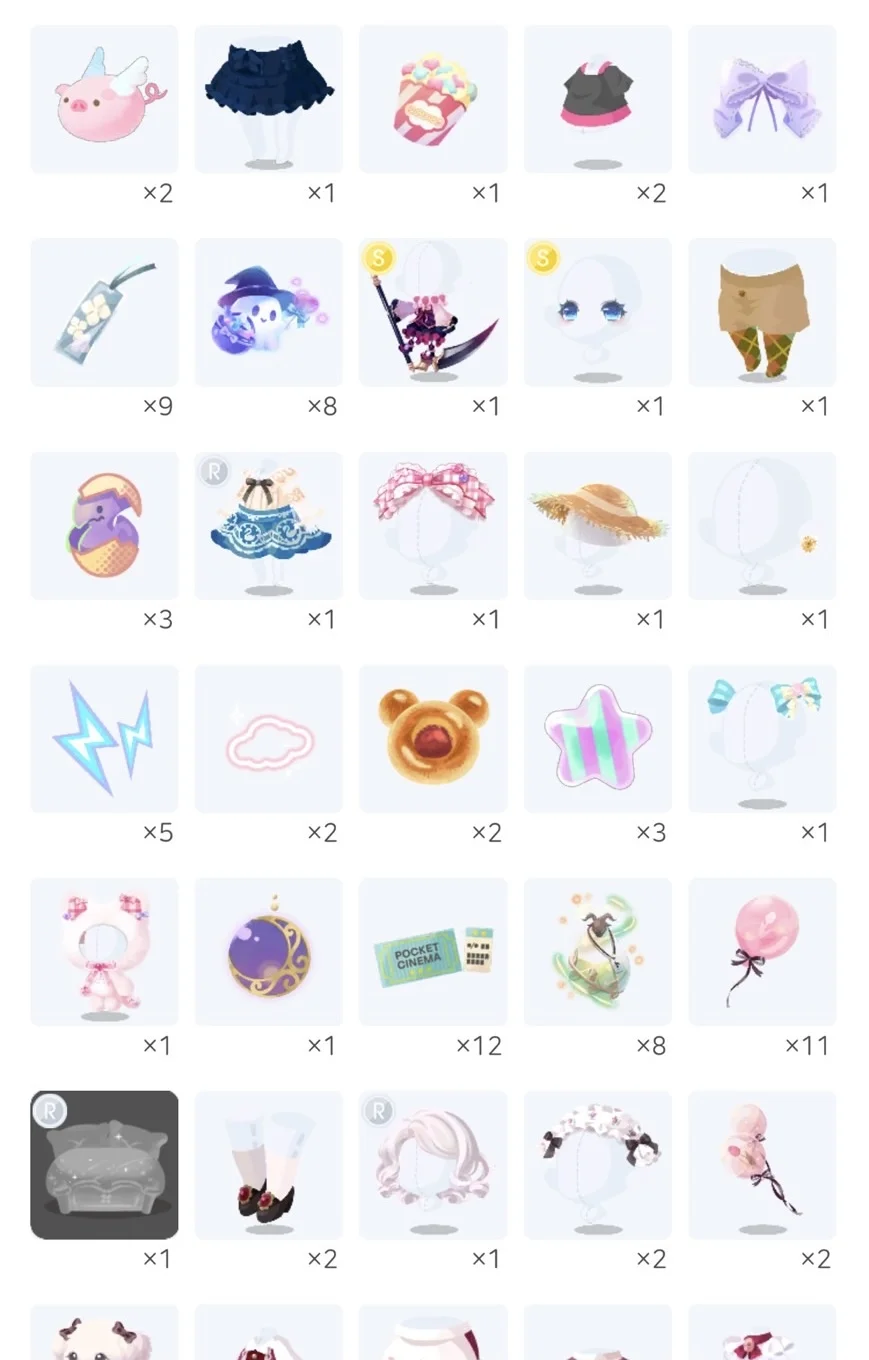Choose the white curly hair item

pyautogui.click(x=433, y=1165)
